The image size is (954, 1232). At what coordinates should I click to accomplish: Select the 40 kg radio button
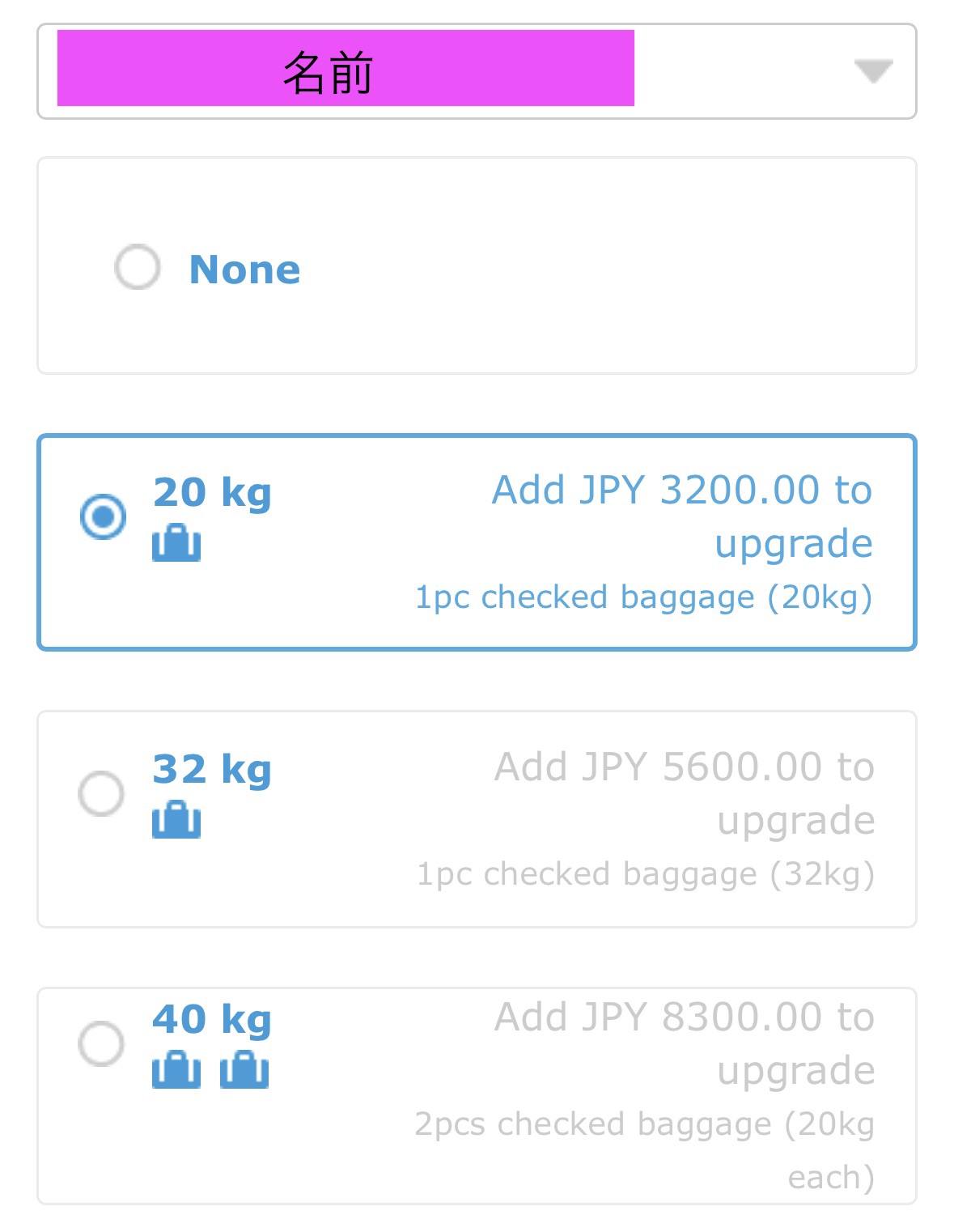click(x=100, y=1046)
